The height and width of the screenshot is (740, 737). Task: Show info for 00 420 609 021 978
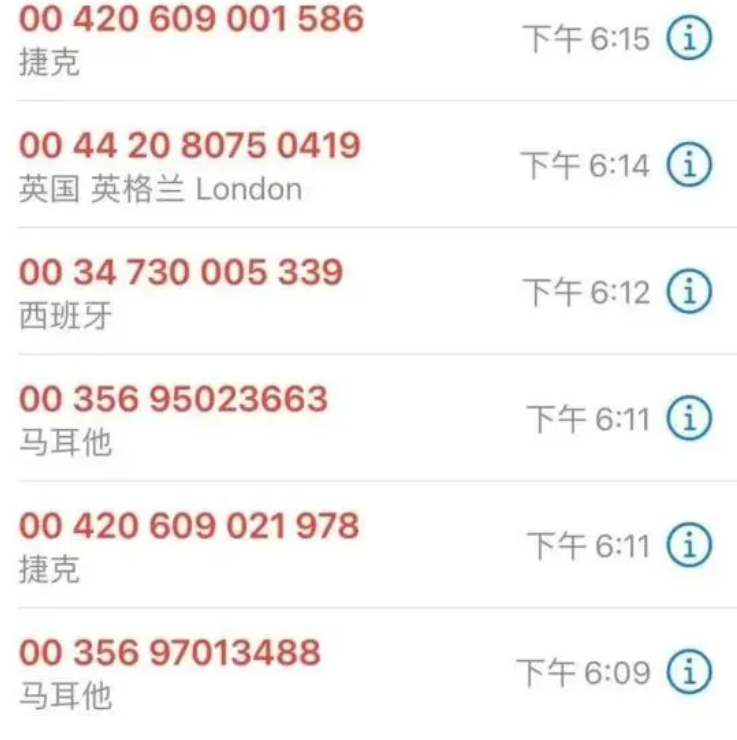click(689, 545)
